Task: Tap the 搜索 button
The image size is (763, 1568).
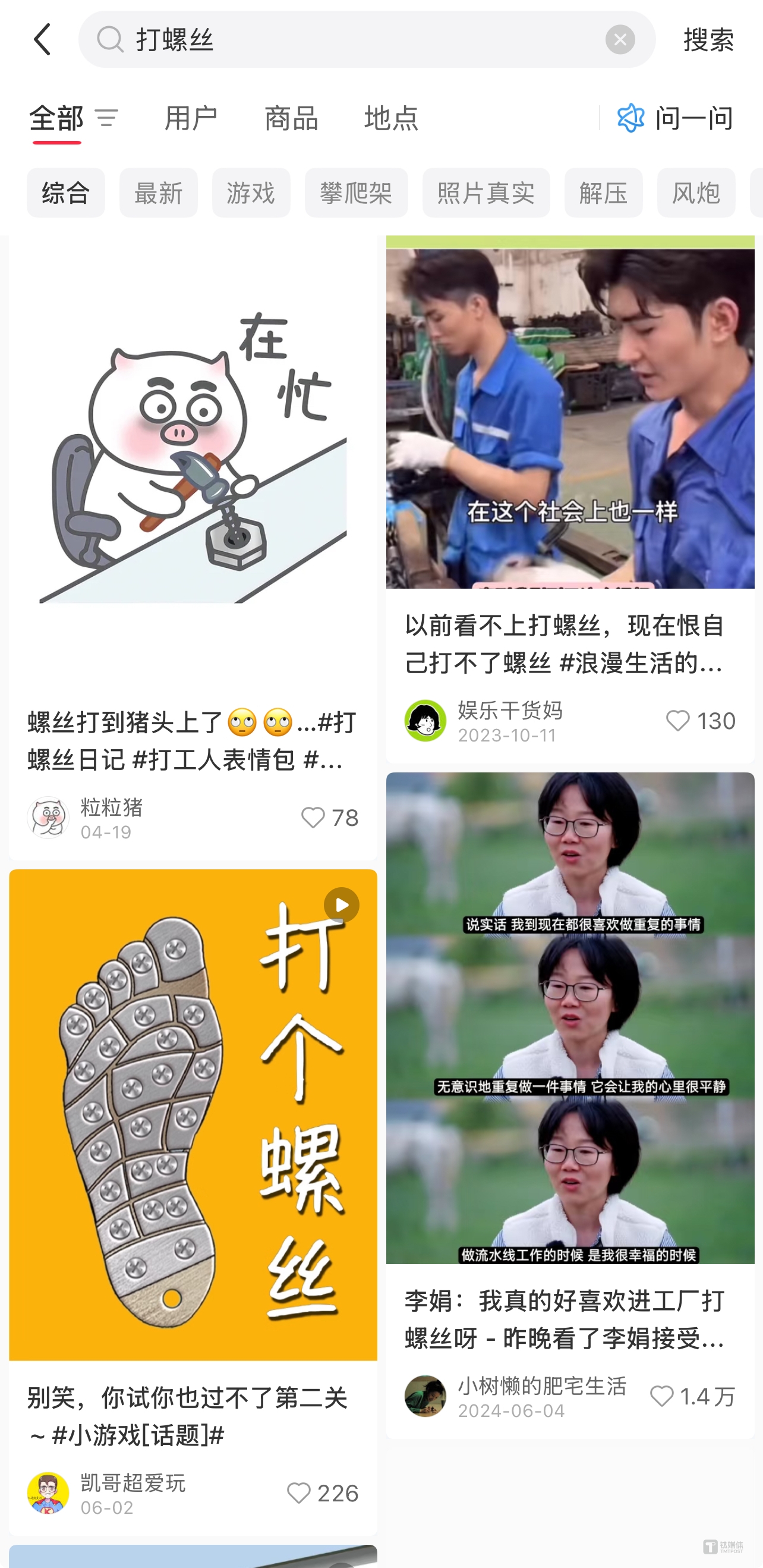Action: 708,40
